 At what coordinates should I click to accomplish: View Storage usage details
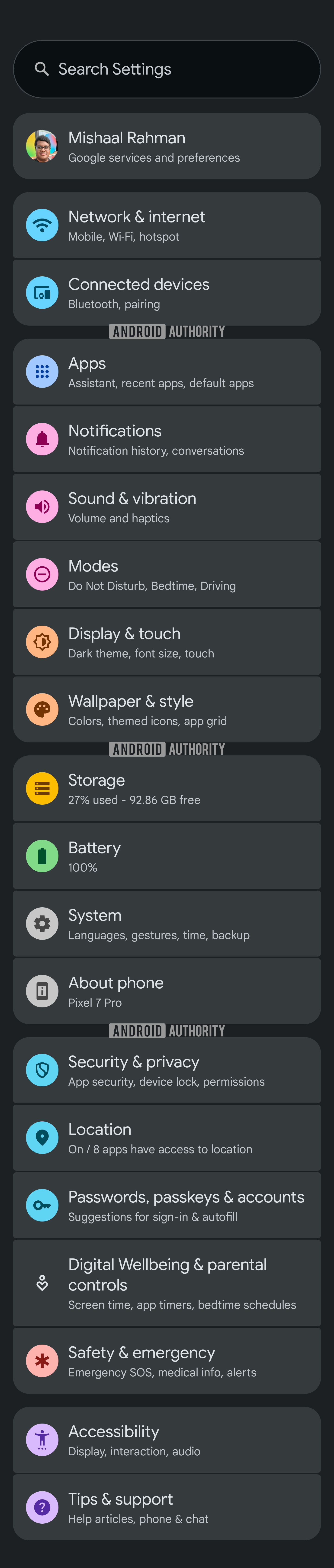(x=167, y=789)
